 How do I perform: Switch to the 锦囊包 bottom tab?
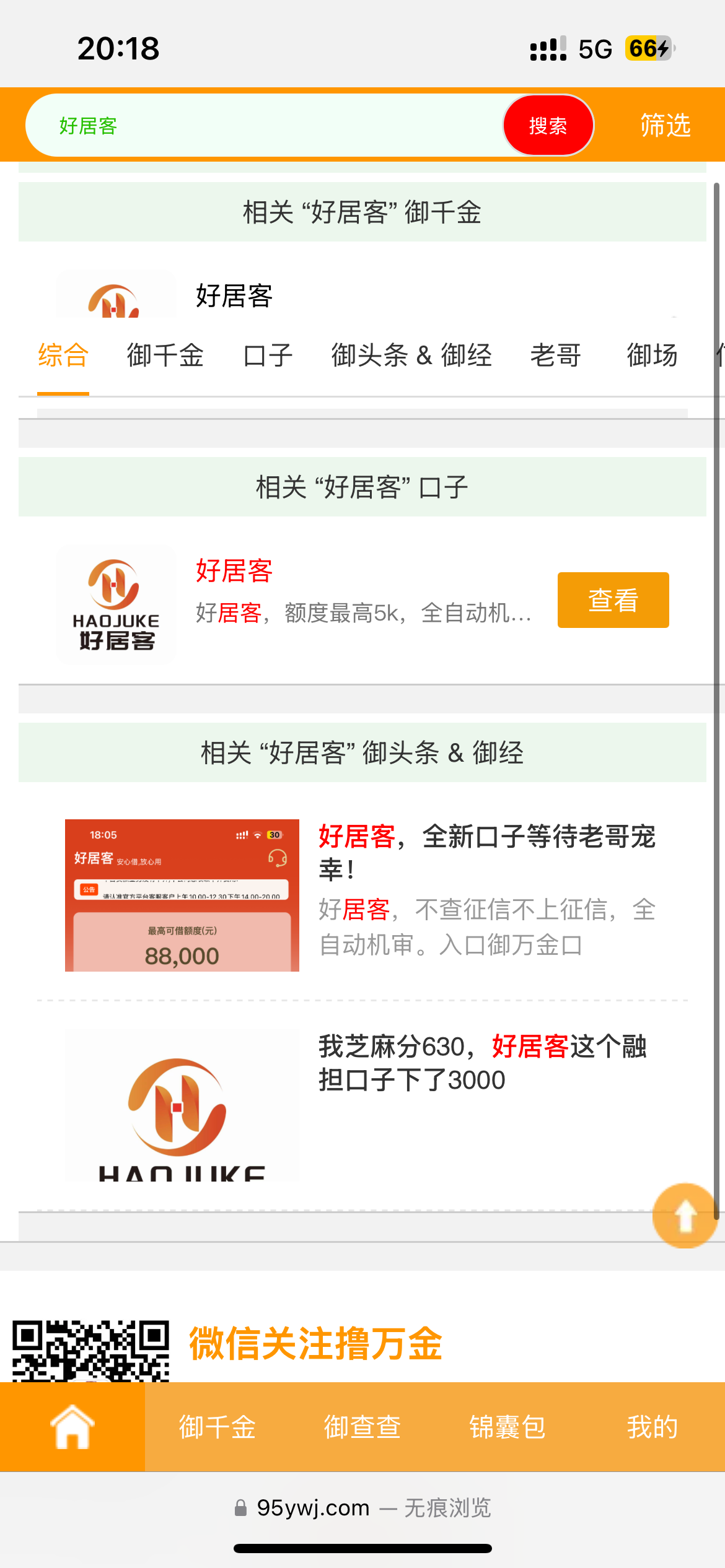(x=507, y=1427)
